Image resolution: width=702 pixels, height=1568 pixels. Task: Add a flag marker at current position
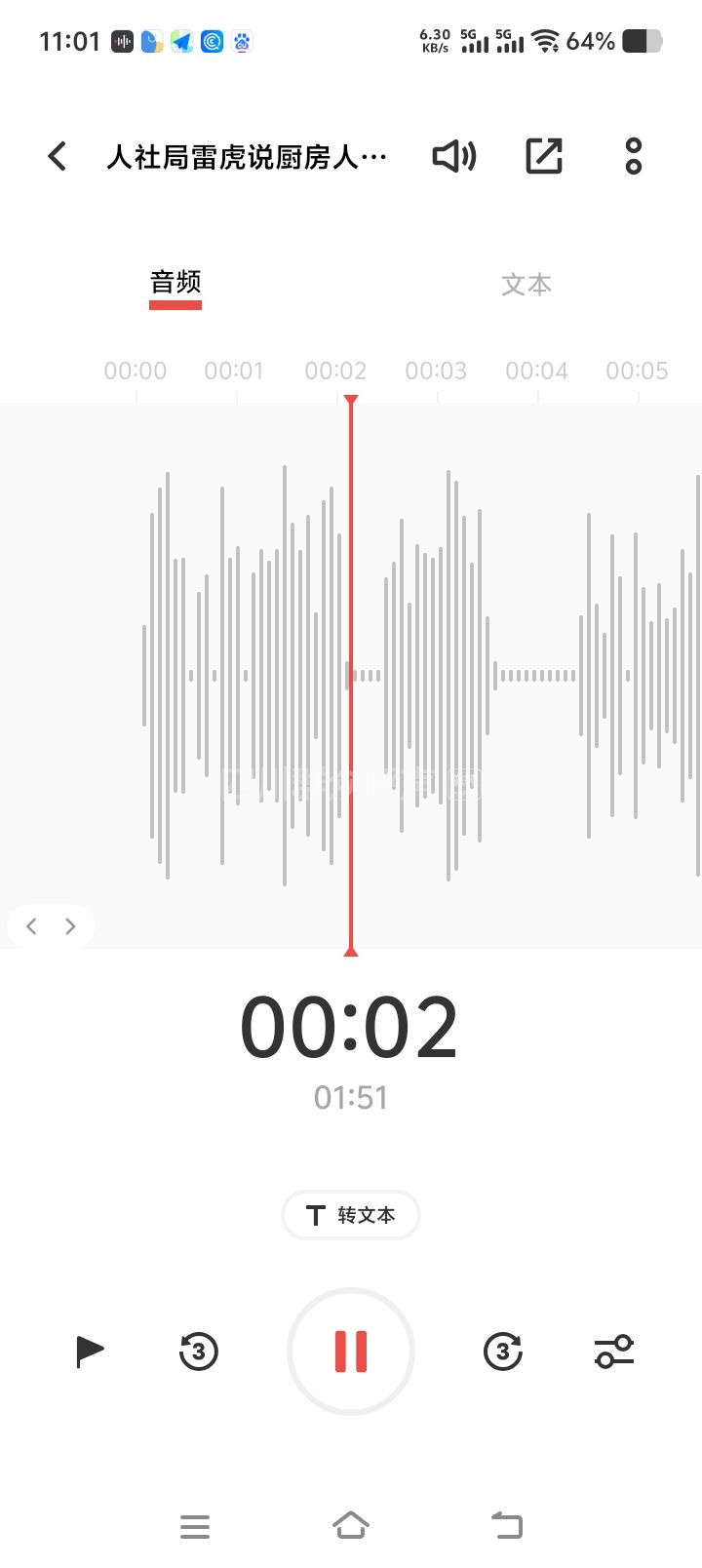point(90,1352)
